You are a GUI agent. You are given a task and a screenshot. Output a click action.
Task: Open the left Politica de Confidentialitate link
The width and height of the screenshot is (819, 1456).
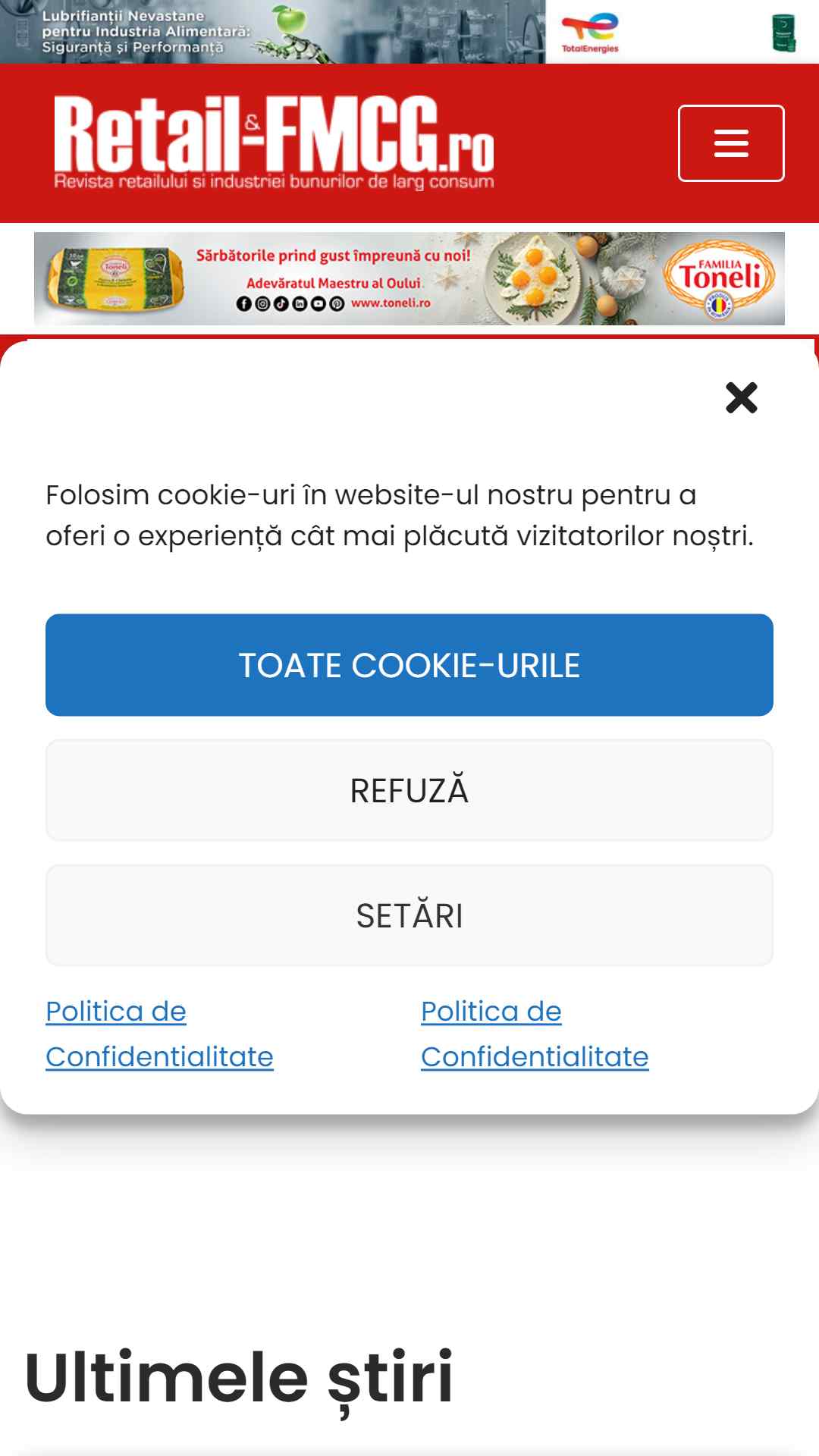click(x=159, y=1034)
